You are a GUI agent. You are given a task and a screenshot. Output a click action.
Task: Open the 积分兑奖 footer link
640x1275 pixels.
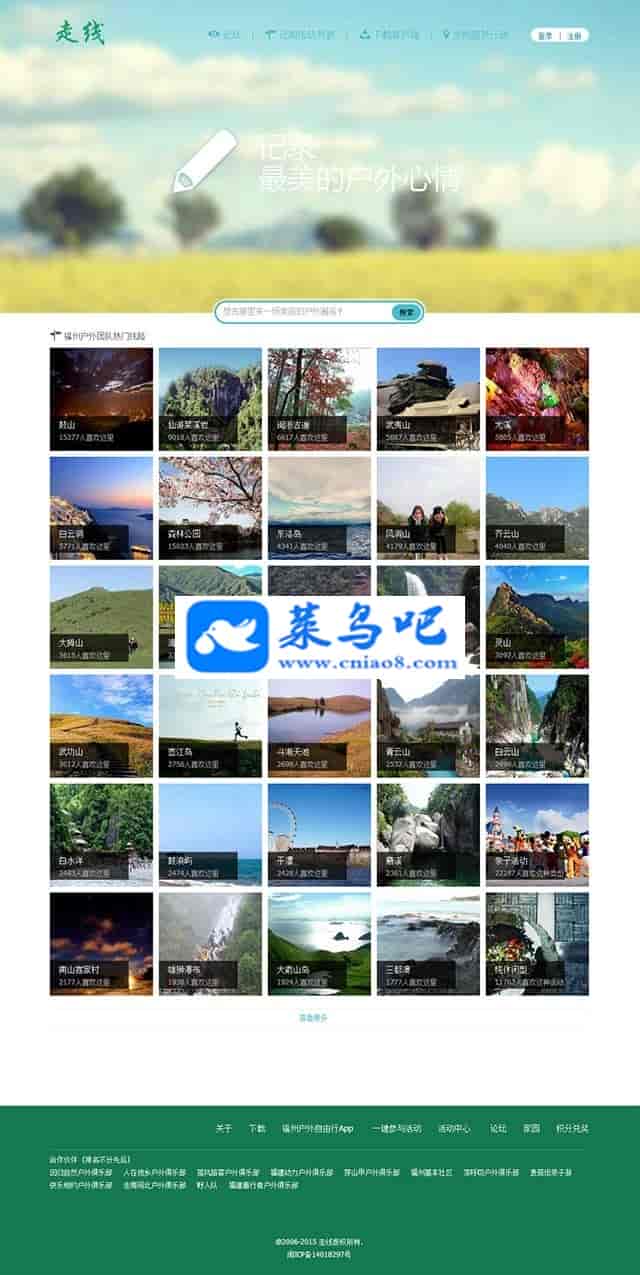(x=572, y=1128)
